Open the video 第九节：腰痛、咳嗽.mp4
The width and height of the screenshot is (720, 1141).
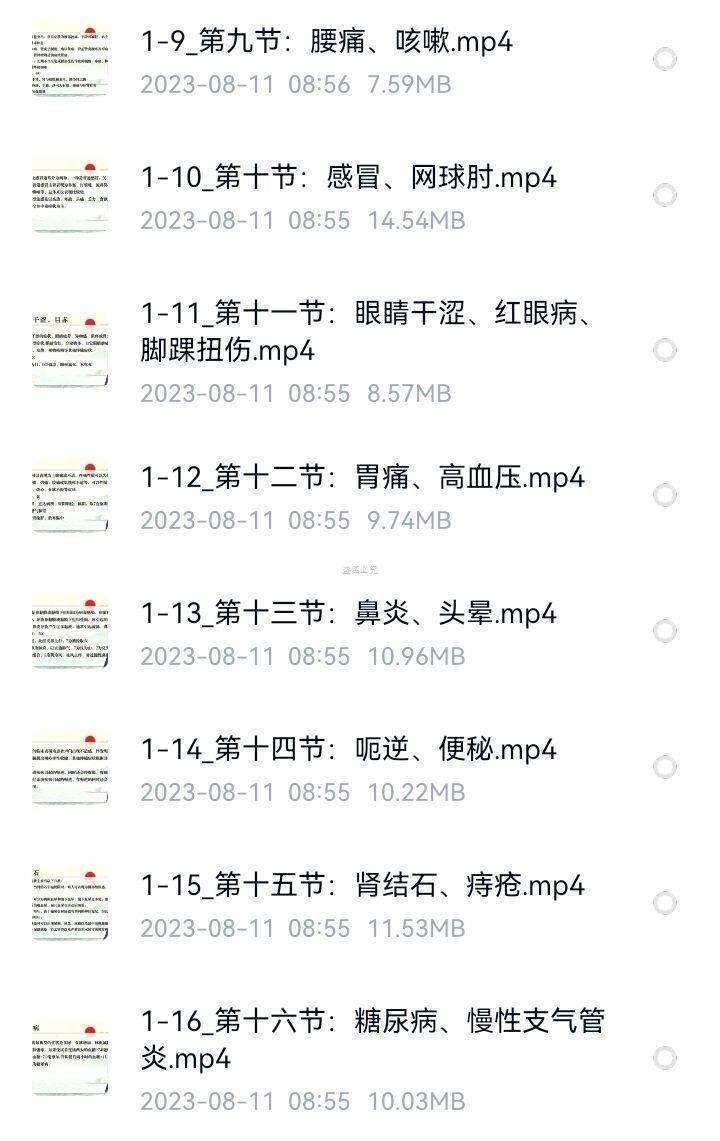tap(327, 42)
